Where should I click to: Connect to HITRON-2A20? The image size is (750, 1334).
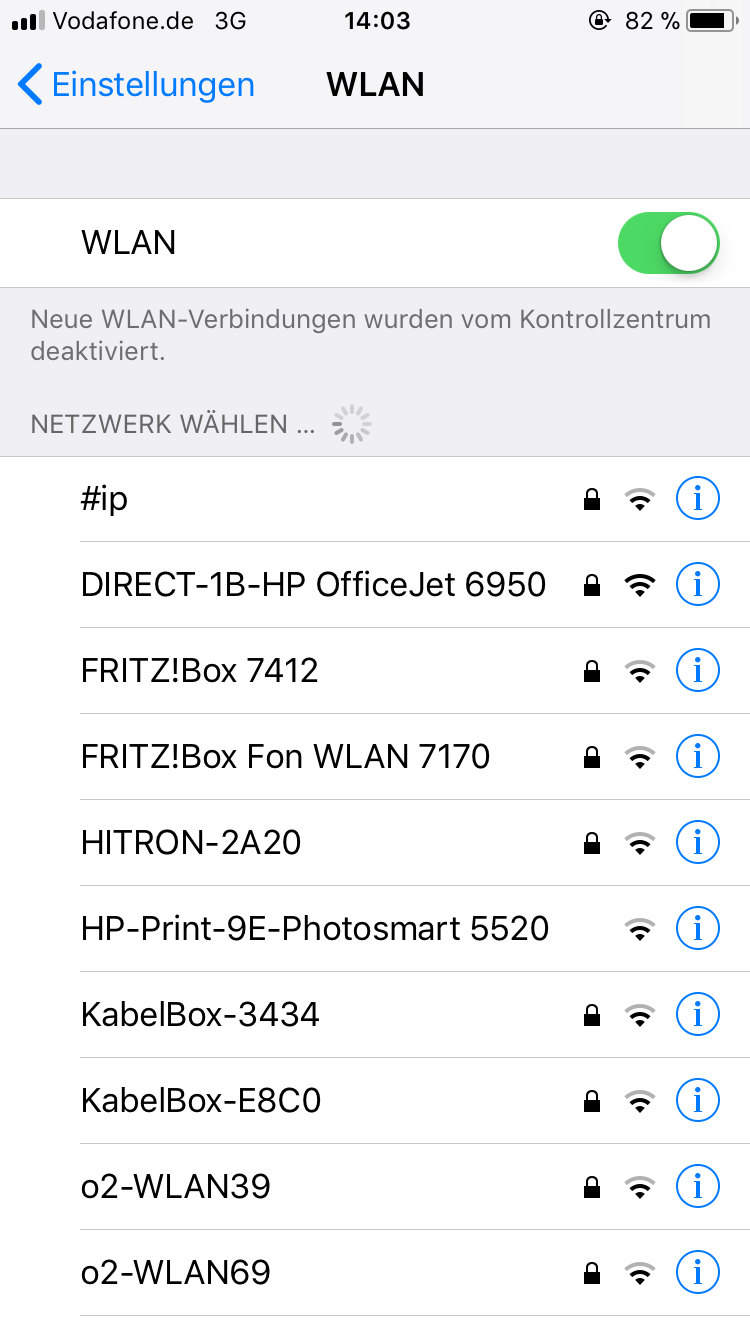tap(375, 843)
